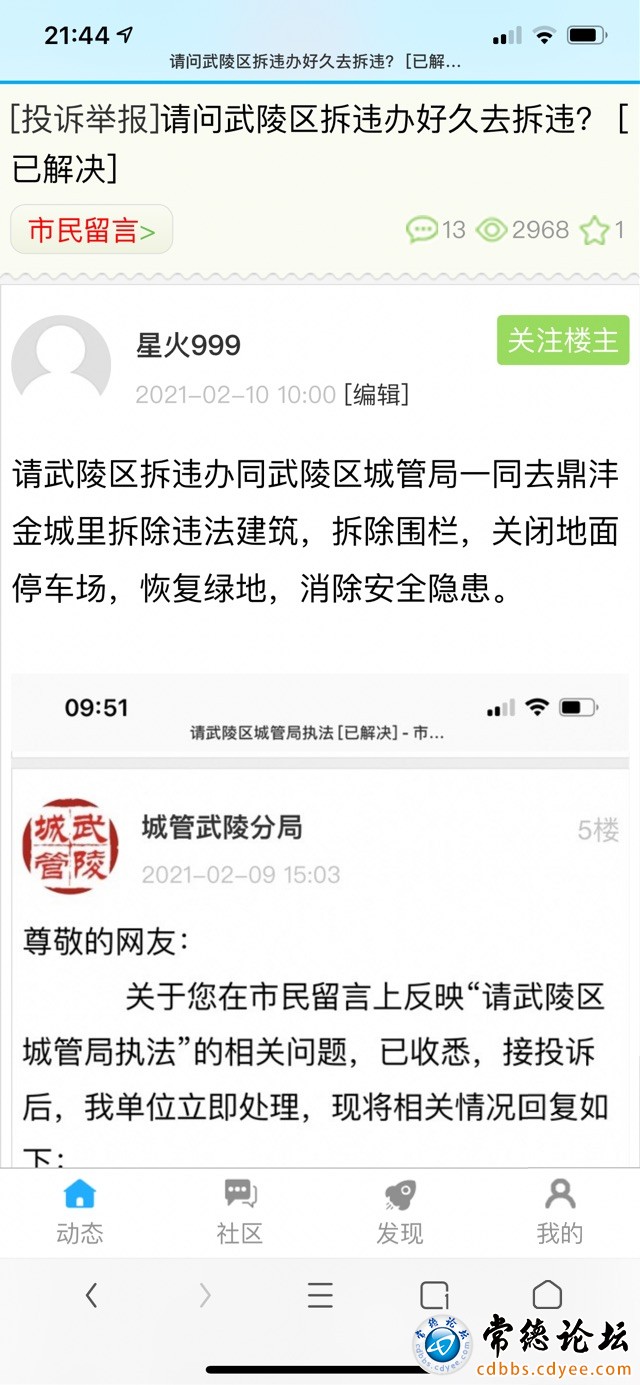Open the browser tabs switcher
640x1385 pixels.
[x=434, y=1296]
